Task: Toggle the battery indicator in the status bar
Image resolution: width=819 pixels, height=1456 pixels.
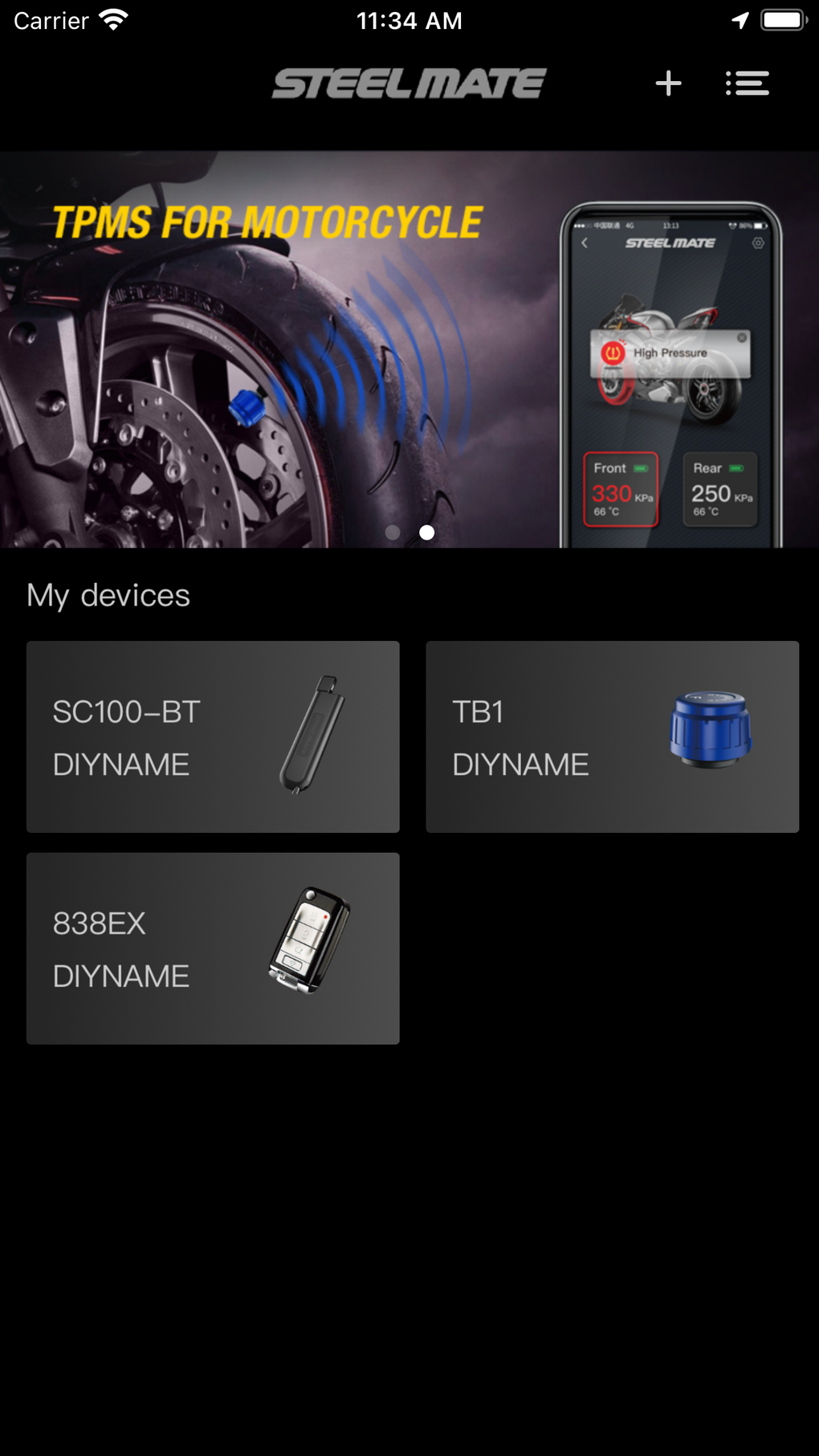Action: (x=782, y=19)
